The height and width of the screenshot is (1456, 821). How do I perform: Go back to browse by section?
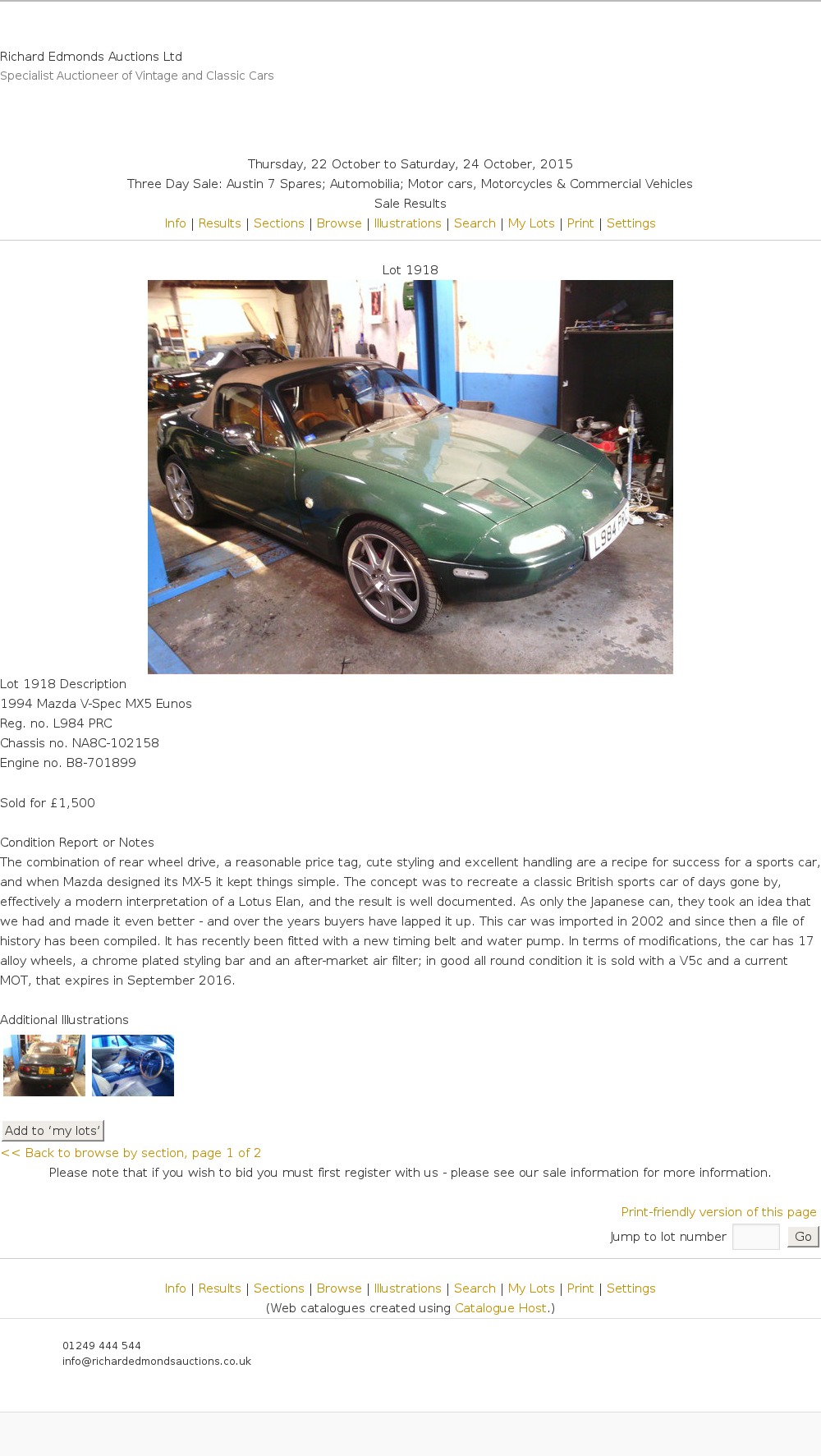point(131,1153)
